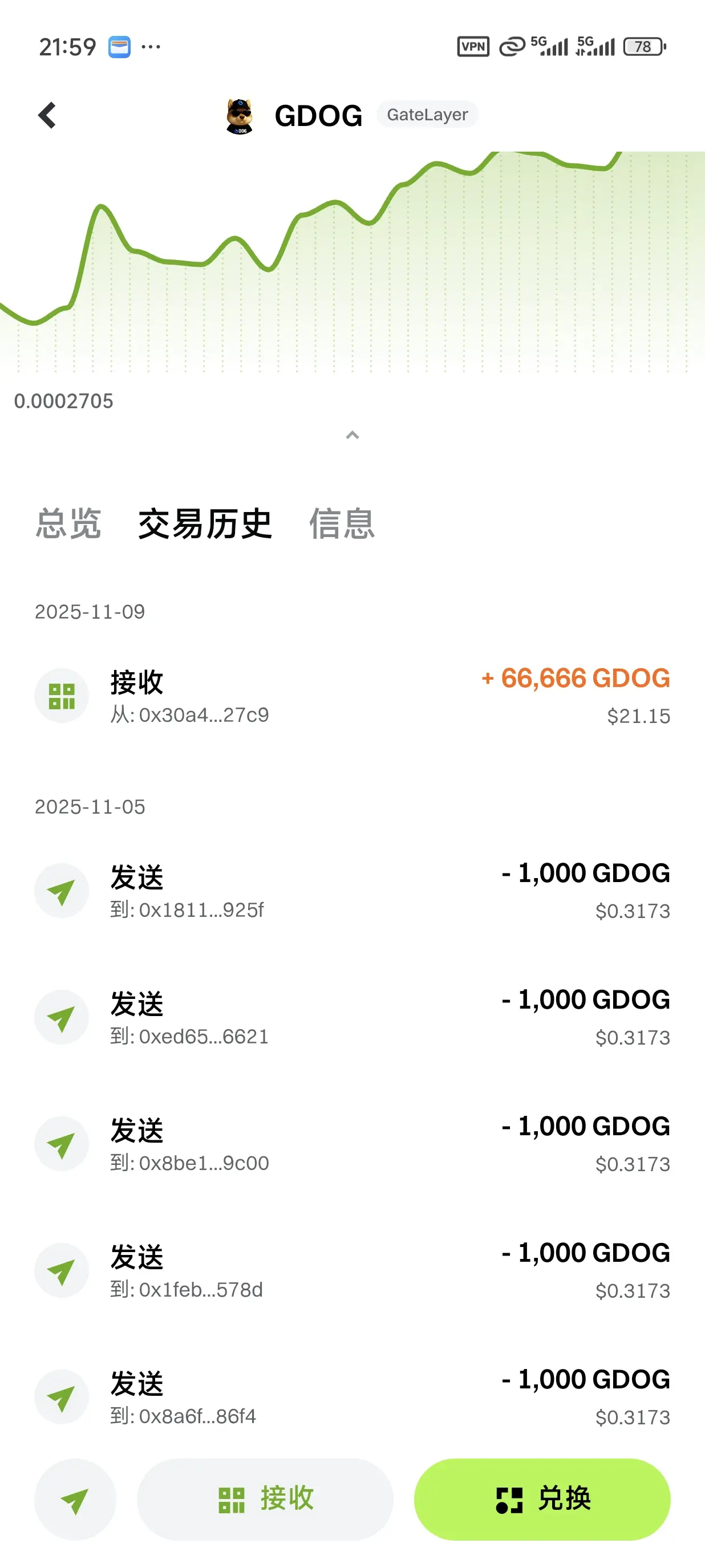Show details for transfer to 0x8be1...9c00

pyautogui.click(x=352, y=1144)
